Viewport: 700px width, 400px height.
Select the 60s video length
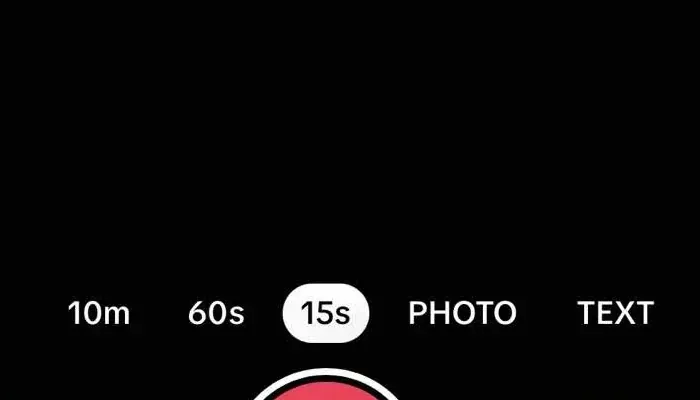click(x=216, y=314)
